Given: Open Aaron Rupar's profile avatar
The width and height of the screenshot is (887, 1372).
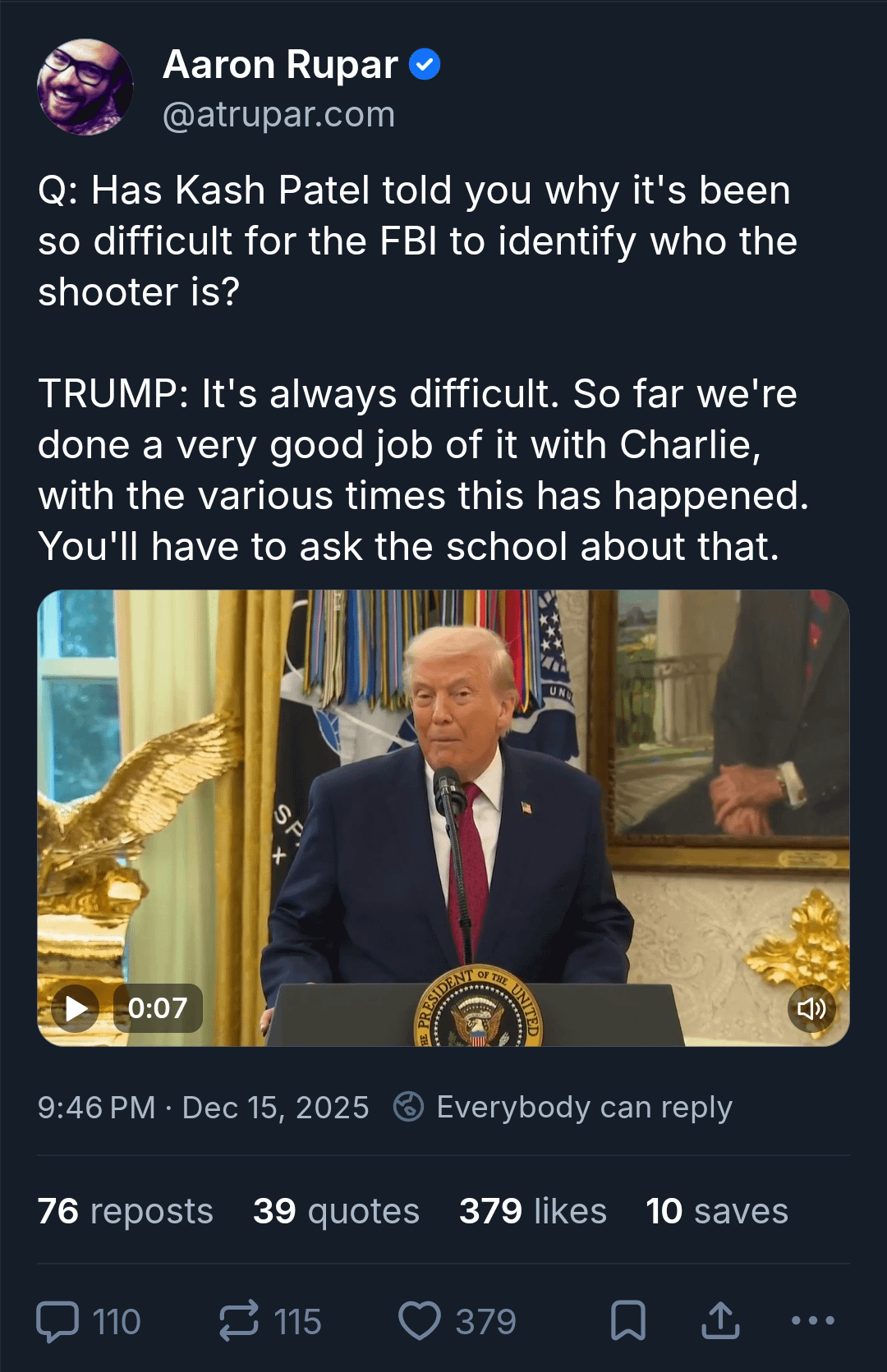Looking at the screenshot, I should [85, 87].
